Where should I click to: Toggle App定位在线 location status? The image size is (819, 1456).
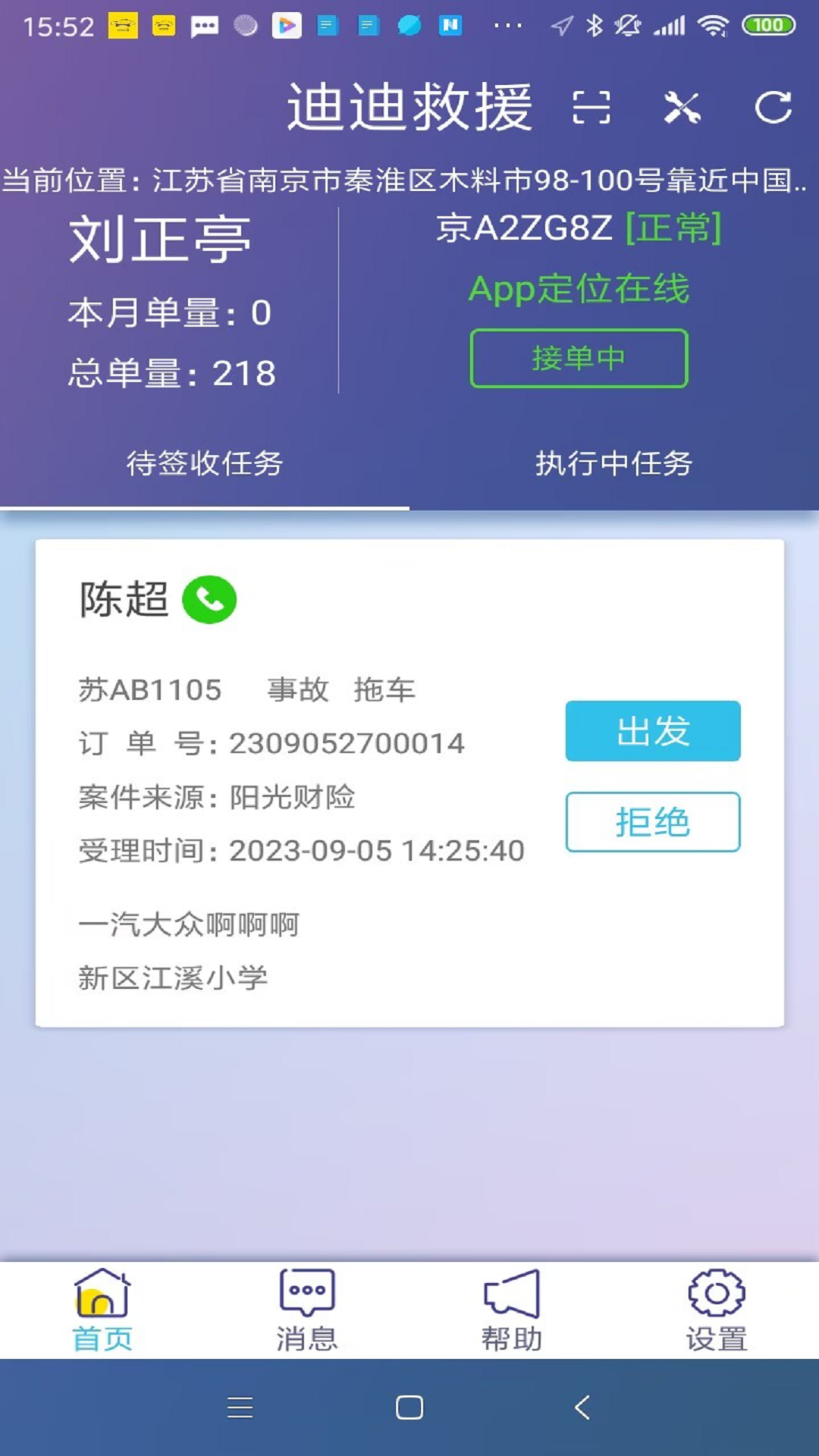tap(580, 290)
